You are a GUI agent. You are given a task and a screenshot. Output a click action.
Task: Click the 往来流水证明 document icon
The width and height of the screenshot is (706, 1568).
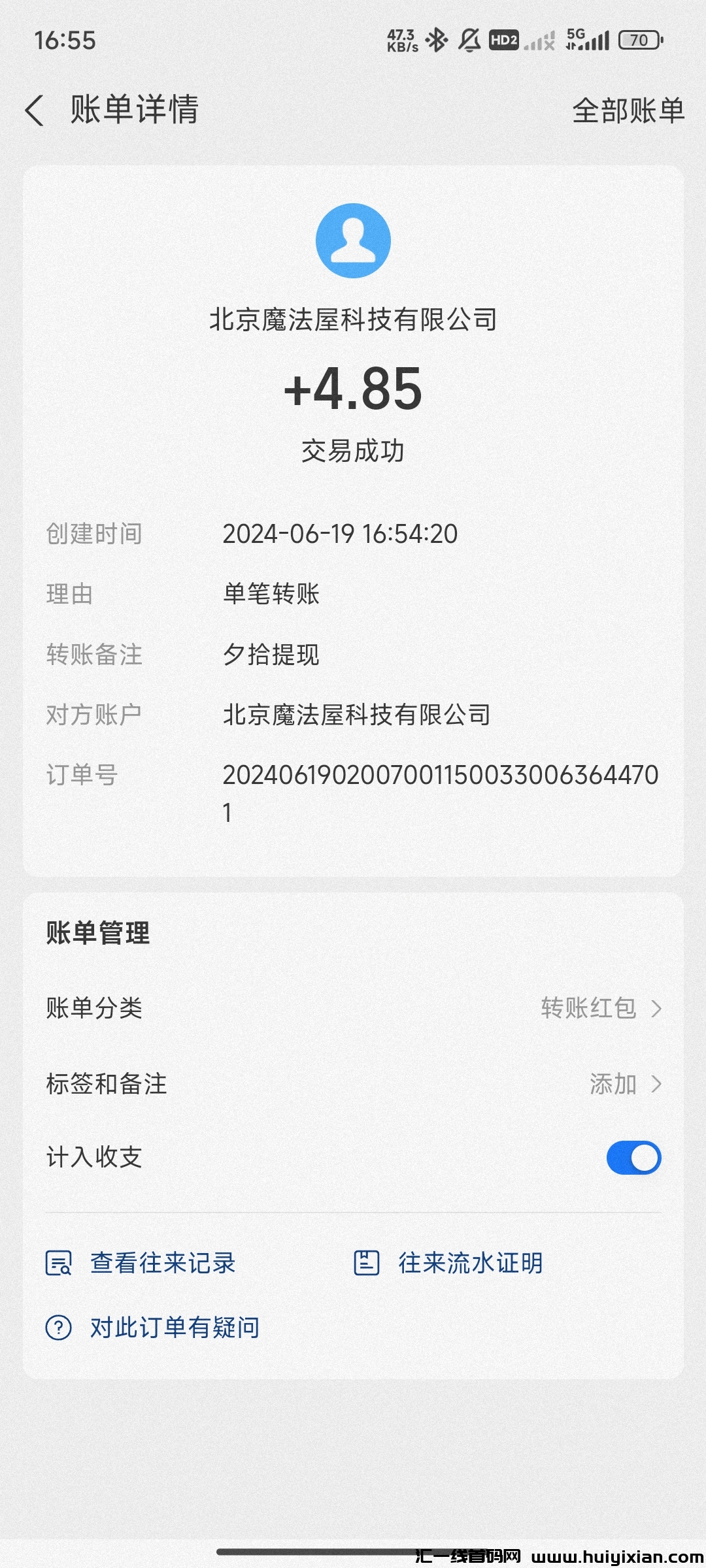368,1262
